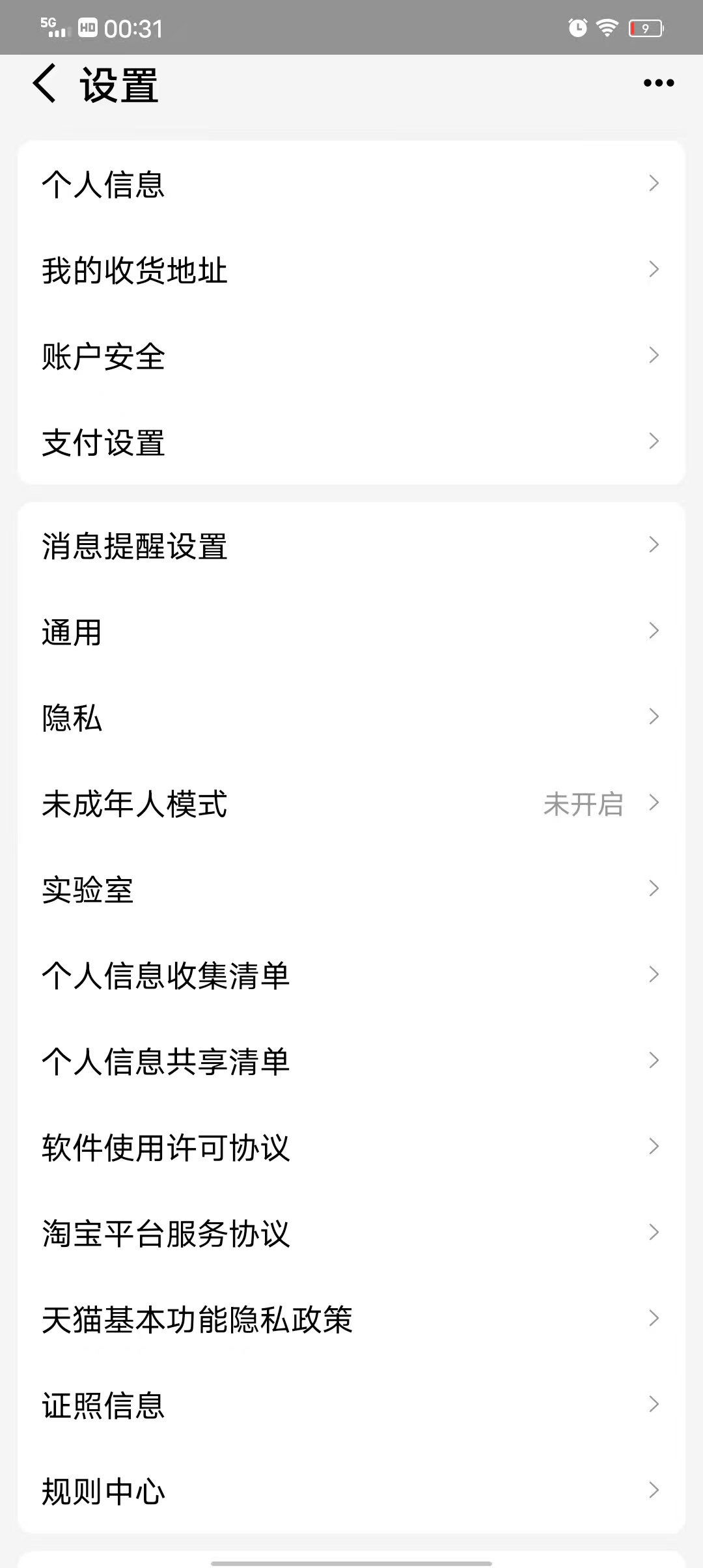Image resolution: width=703 pixels, height=1568 pixels.
Task: Open 规则中心
Action: click(x=351, y=1491)
